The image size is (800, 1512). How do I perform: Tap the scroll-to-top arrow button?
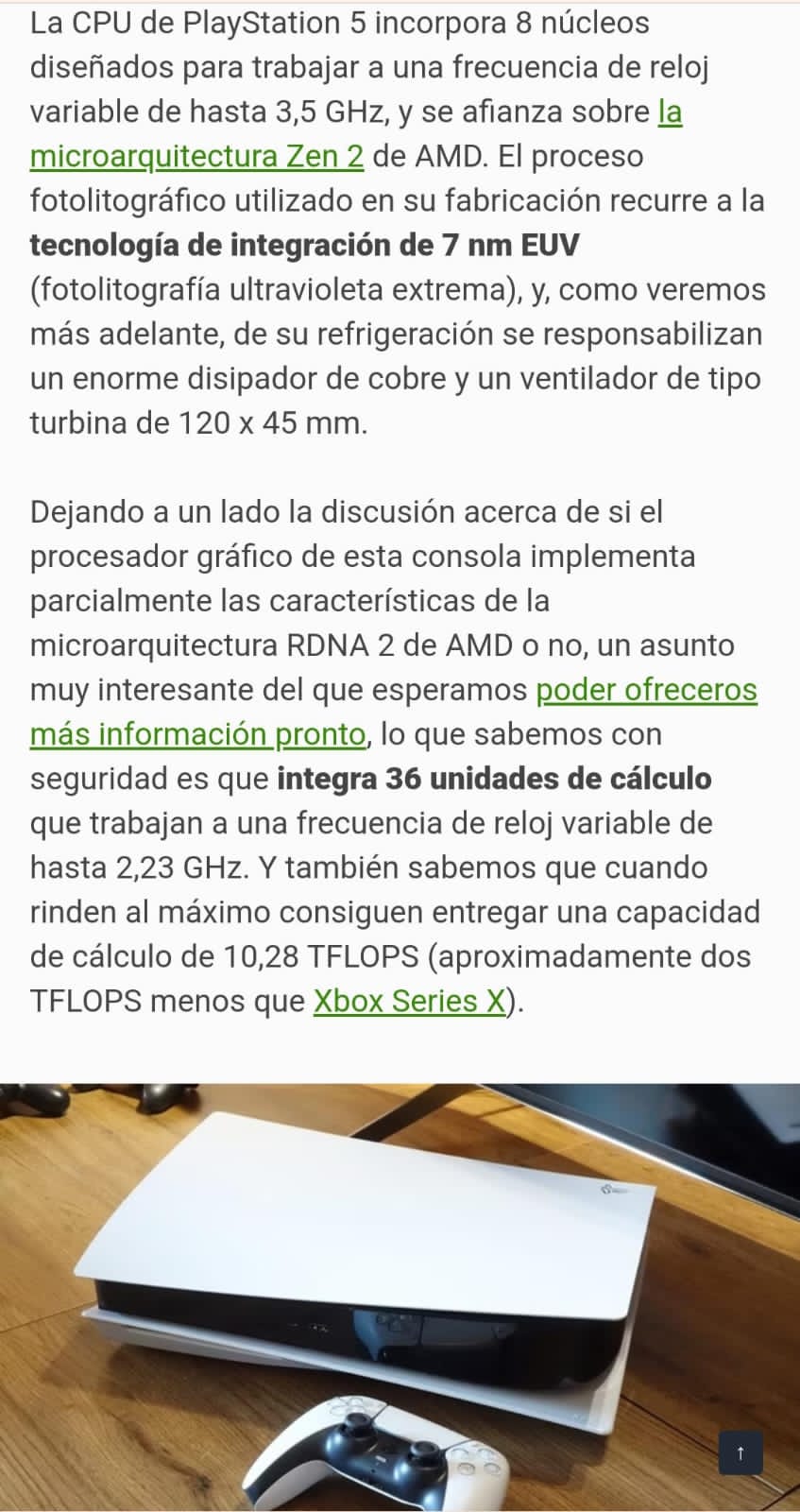740,1453
